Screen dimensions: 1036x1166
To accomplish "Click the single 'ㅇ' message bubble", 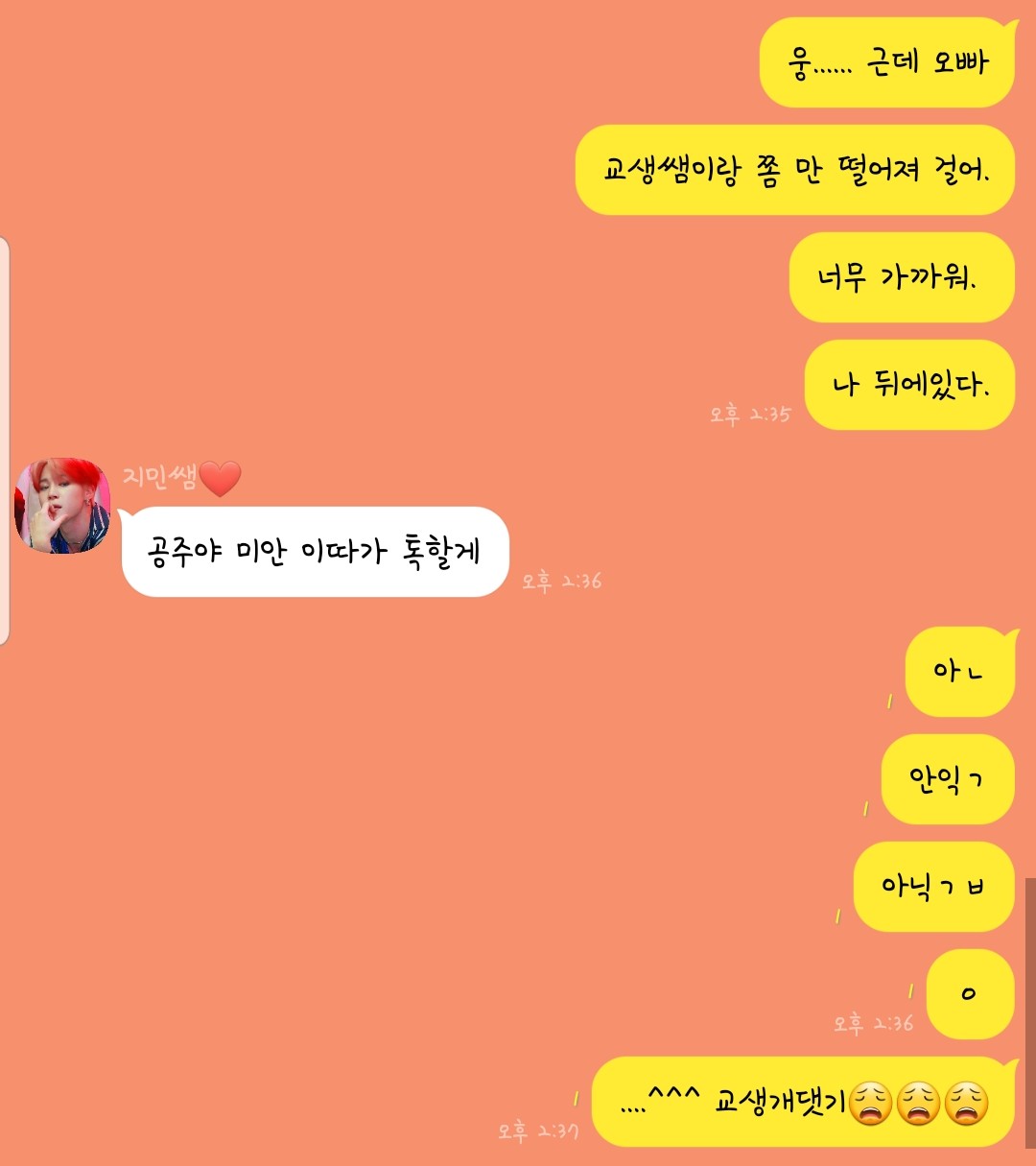I will point(970,996).
